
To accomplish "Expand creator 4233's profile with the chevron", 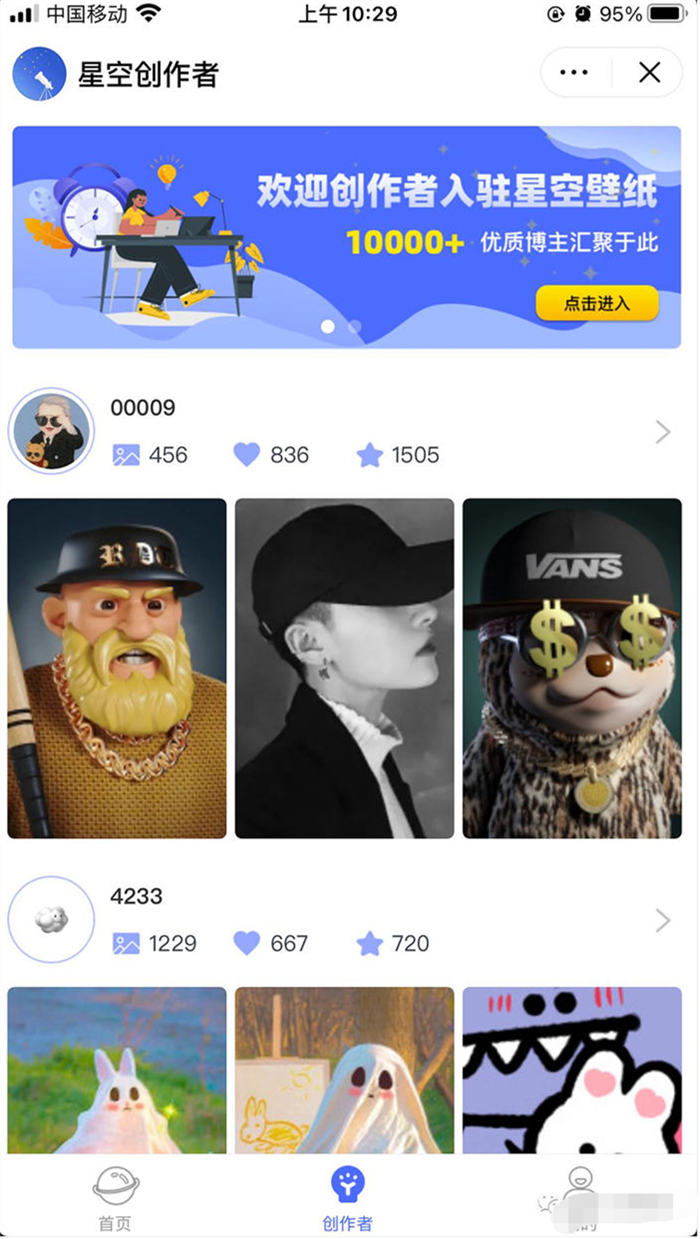I will [x=662, y=920].
